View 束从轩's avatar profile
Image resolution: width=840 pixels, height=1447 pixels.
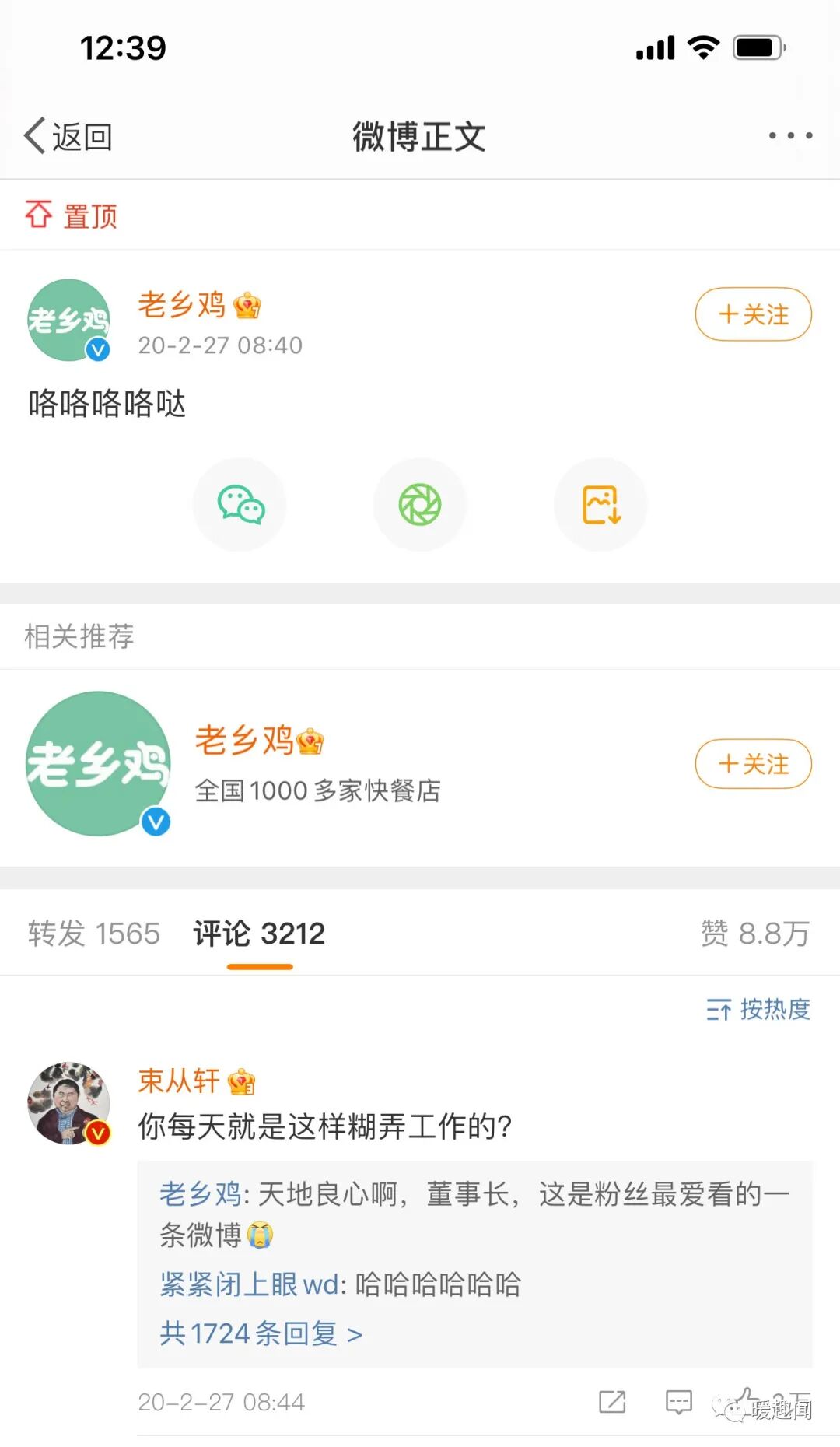tap(68, 1103)
